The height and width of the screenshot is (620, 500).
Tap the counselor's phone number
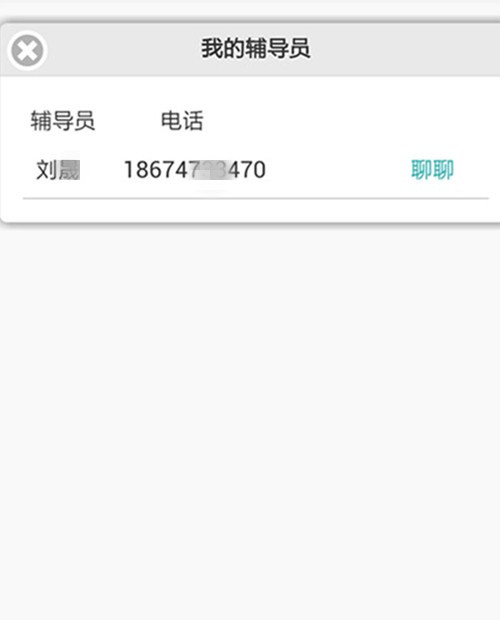coord(195,170)
